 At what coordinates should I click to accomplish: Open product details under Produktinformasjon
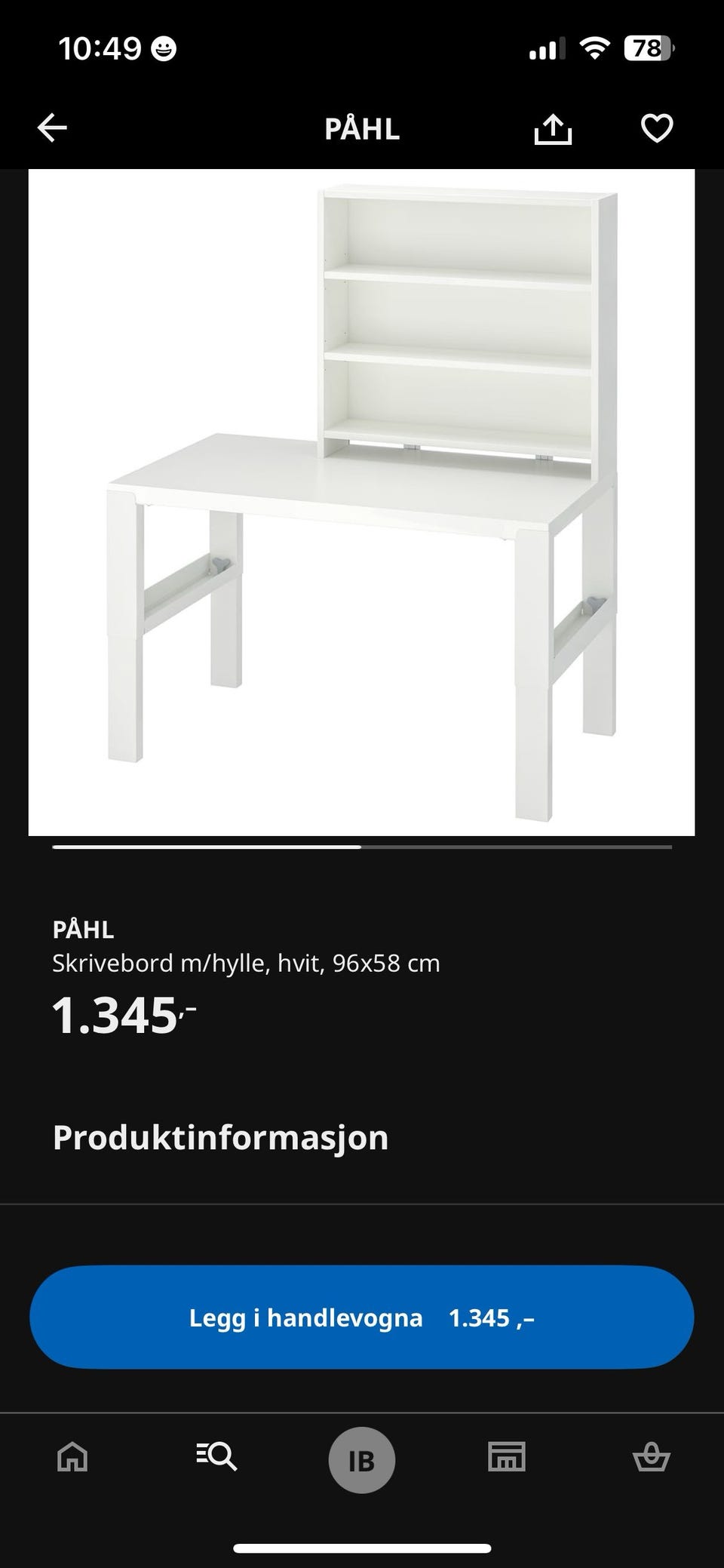220,1139
